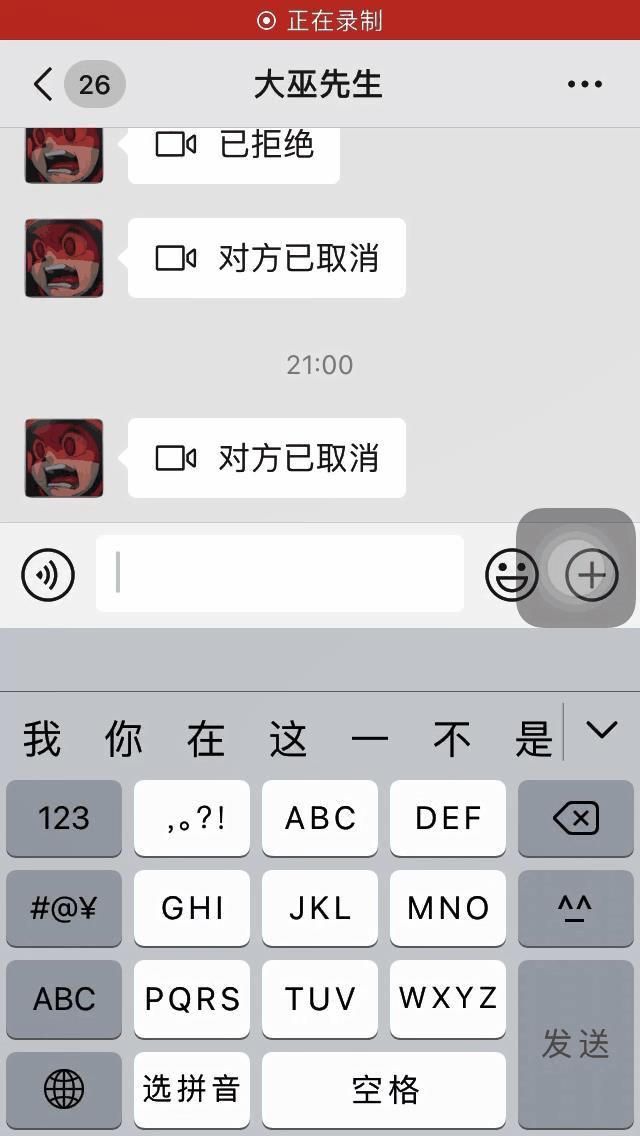Expand the keyboard candidate list
Viewport: 640px width, 1136px height.
click(601, 731)
